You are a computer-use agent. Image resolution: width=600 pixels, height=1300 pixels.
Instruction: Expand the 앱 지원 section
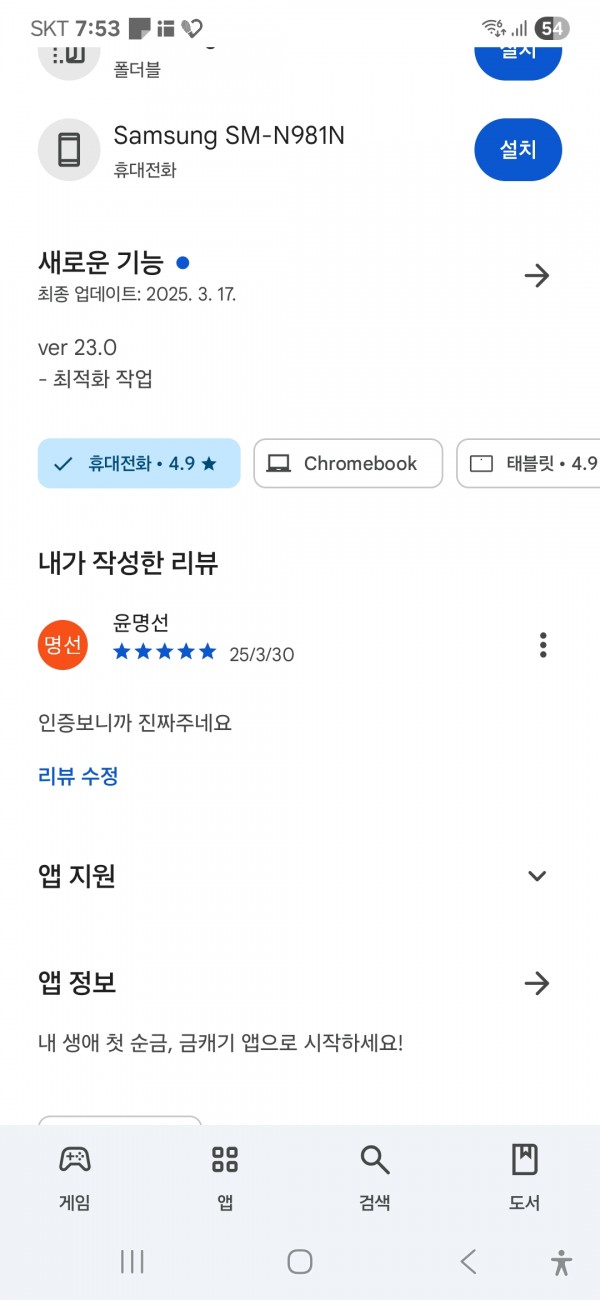coord(537,876)
